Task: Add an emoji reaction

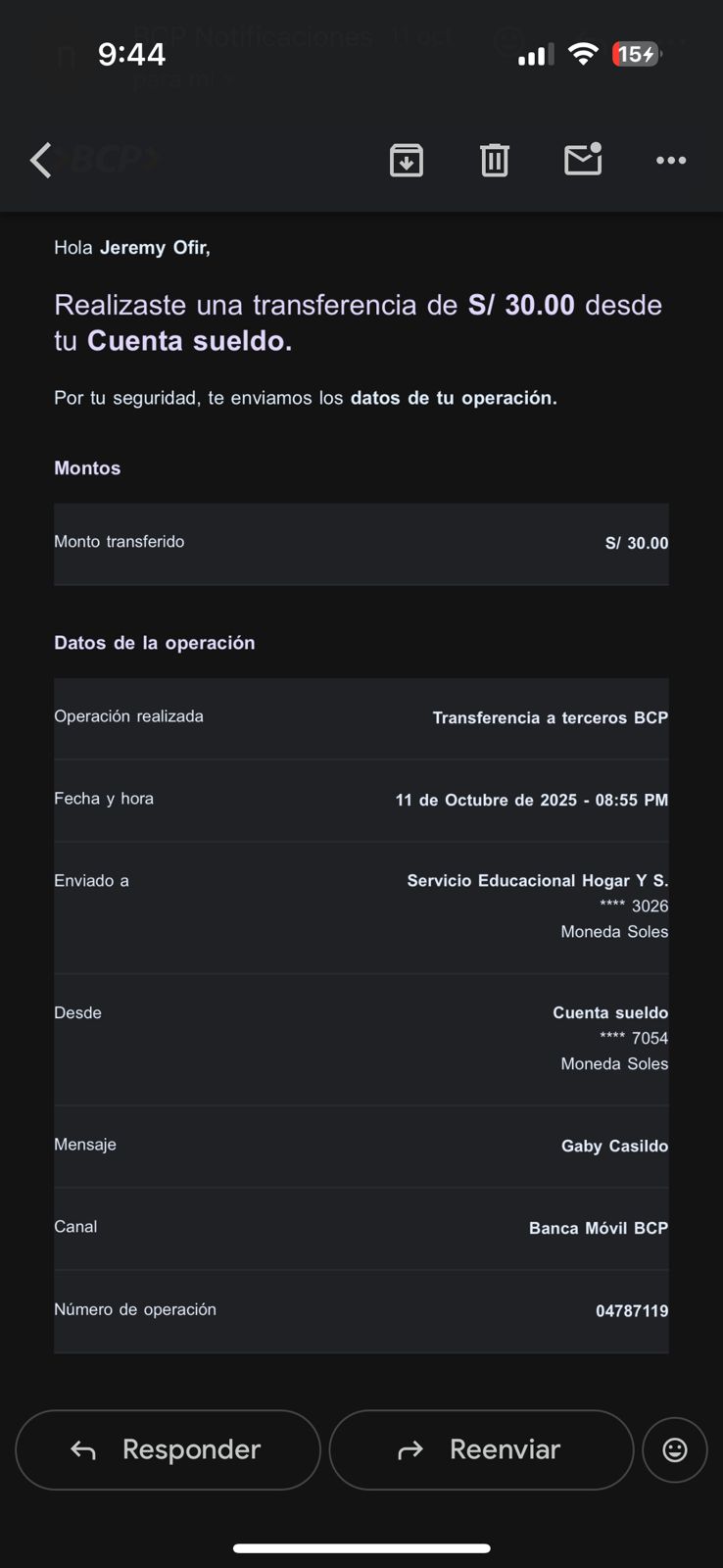Action: [x=675, y=1449]
